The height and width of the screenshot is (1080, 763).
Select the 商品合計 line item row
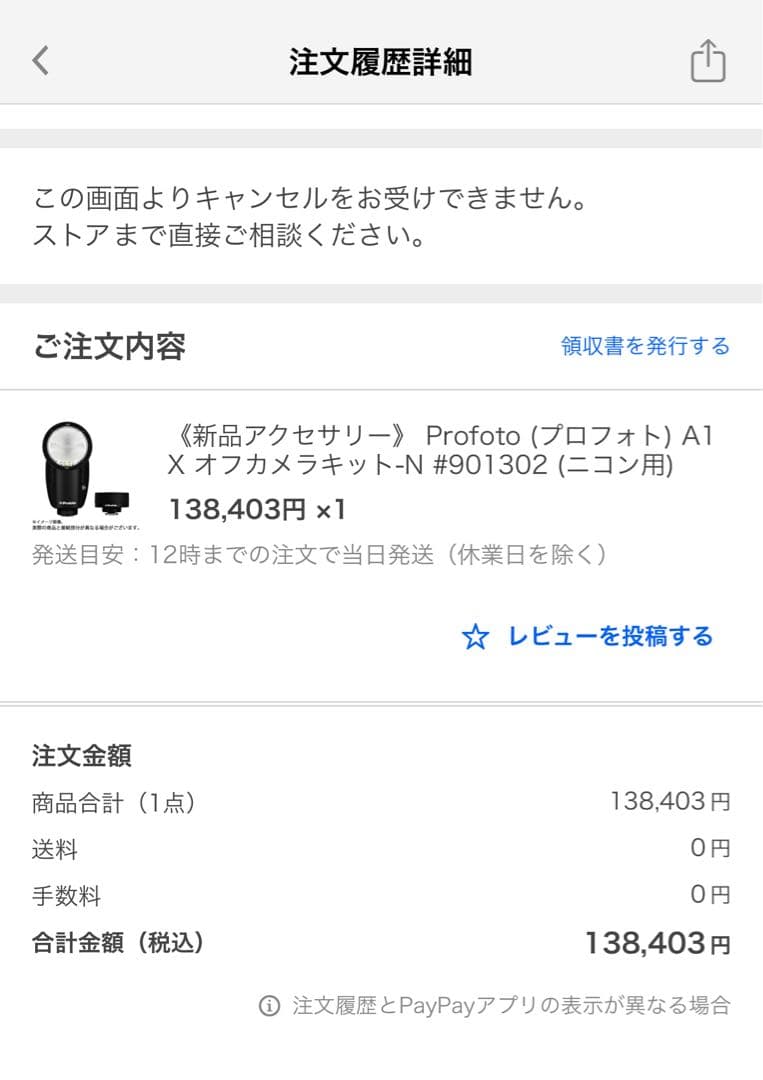(380, 802)
